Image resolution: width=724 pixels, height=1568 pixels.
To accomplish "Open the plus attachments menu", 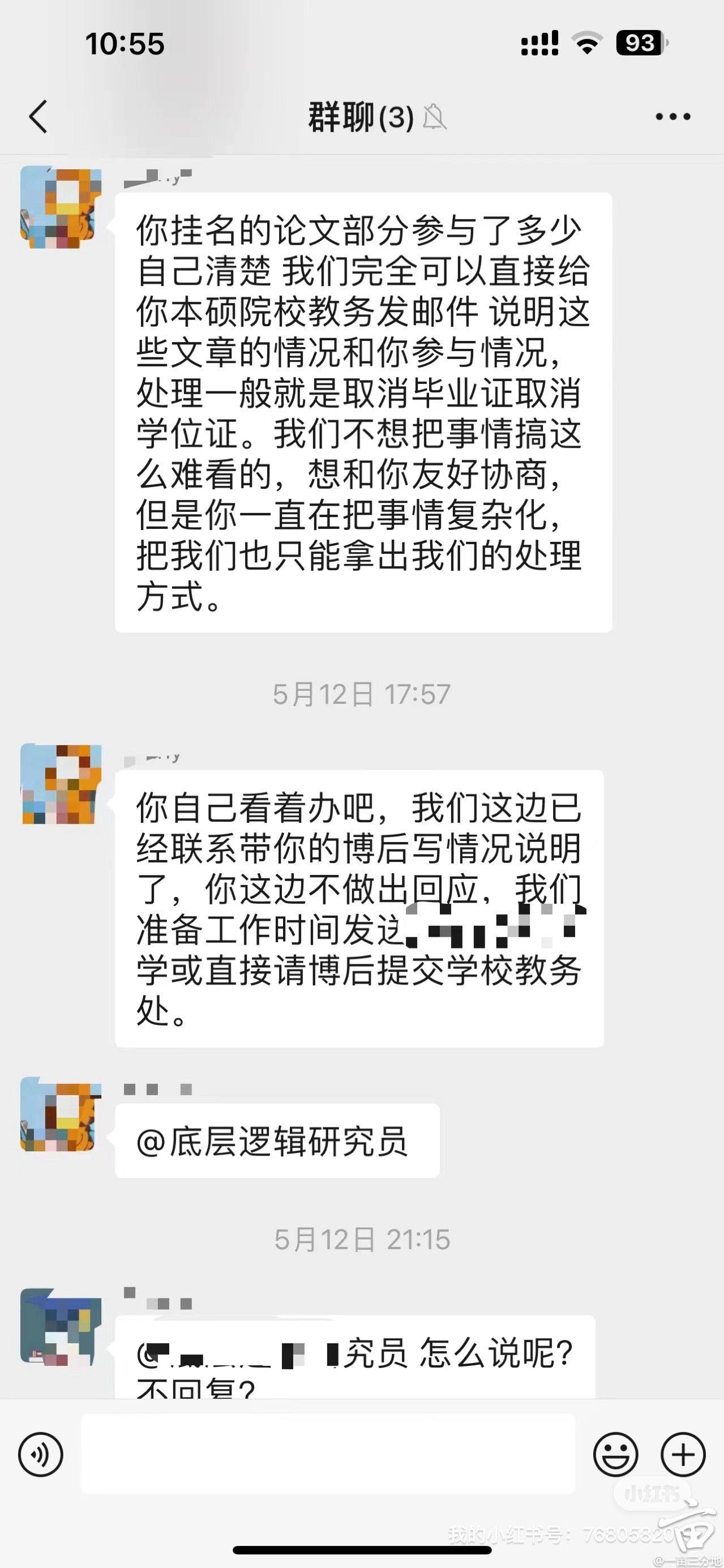I will coord(683,1454).
